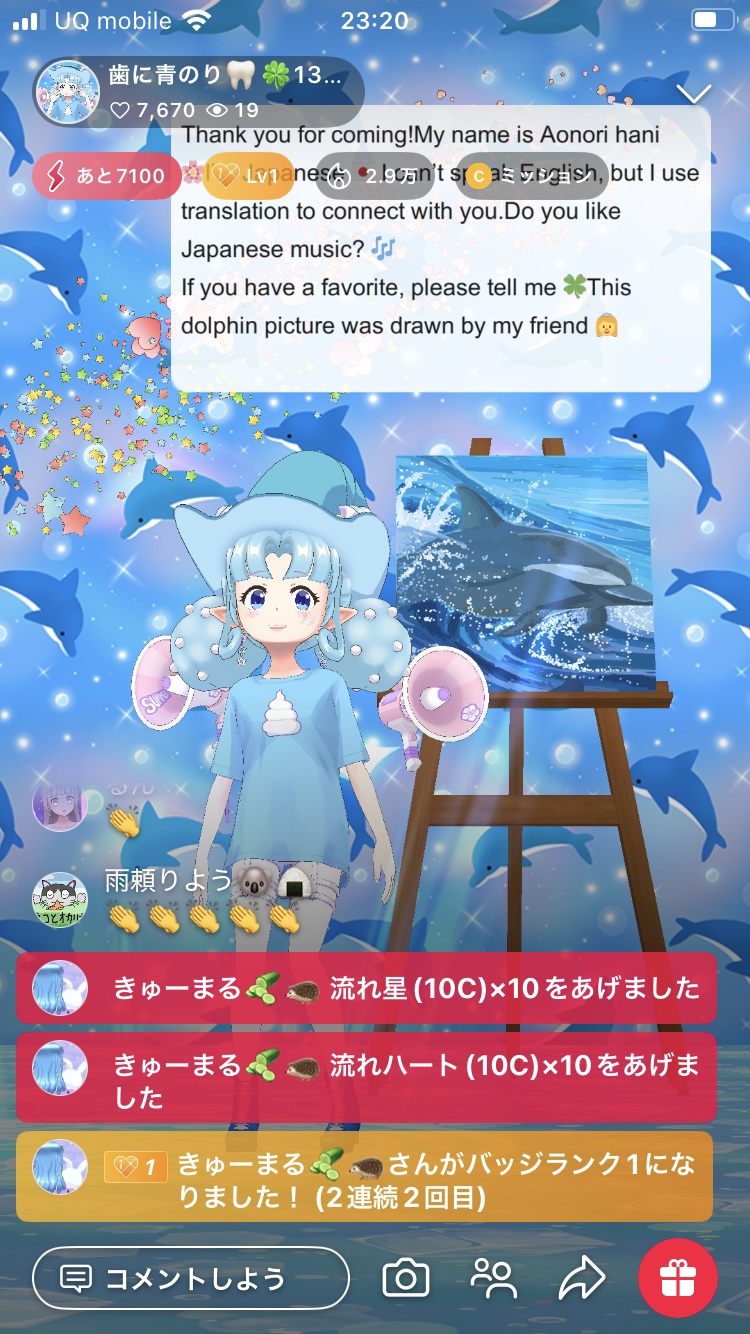Image resolution: width=750 pixels, height=1334 pixels.
Task: Open きゅーまる's 流れハート gift notification
Action: (x=366, y=1077)
